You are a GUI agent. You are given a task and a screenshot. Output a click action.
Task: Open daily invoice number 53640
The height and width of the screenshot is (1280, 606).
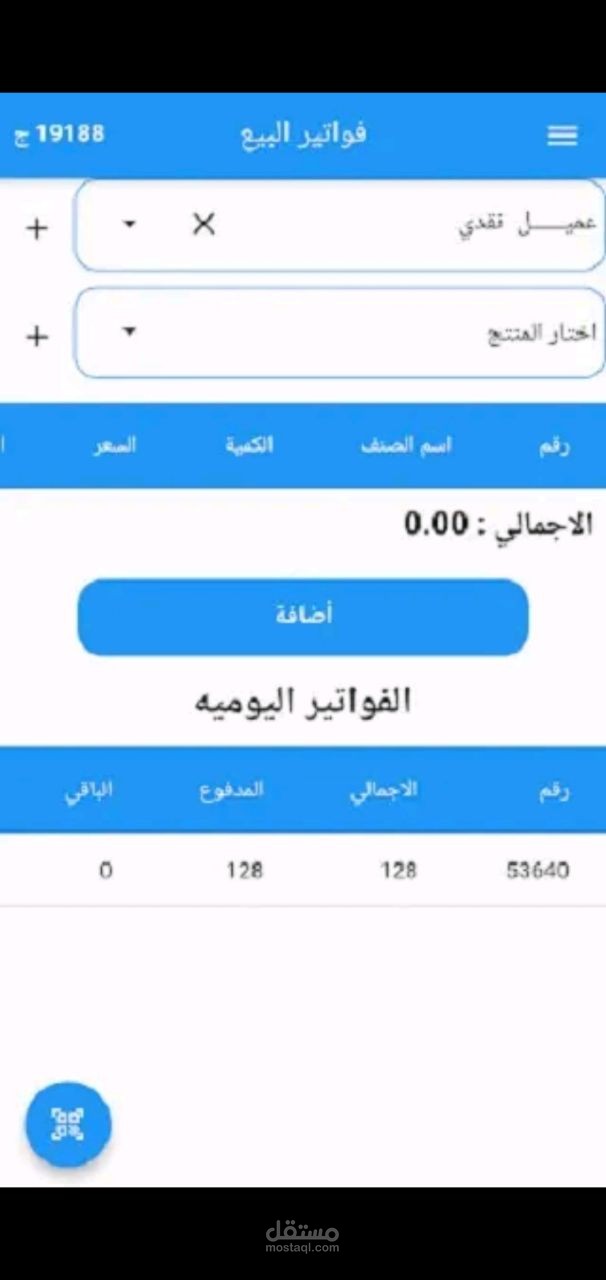[x=303, y=870]
